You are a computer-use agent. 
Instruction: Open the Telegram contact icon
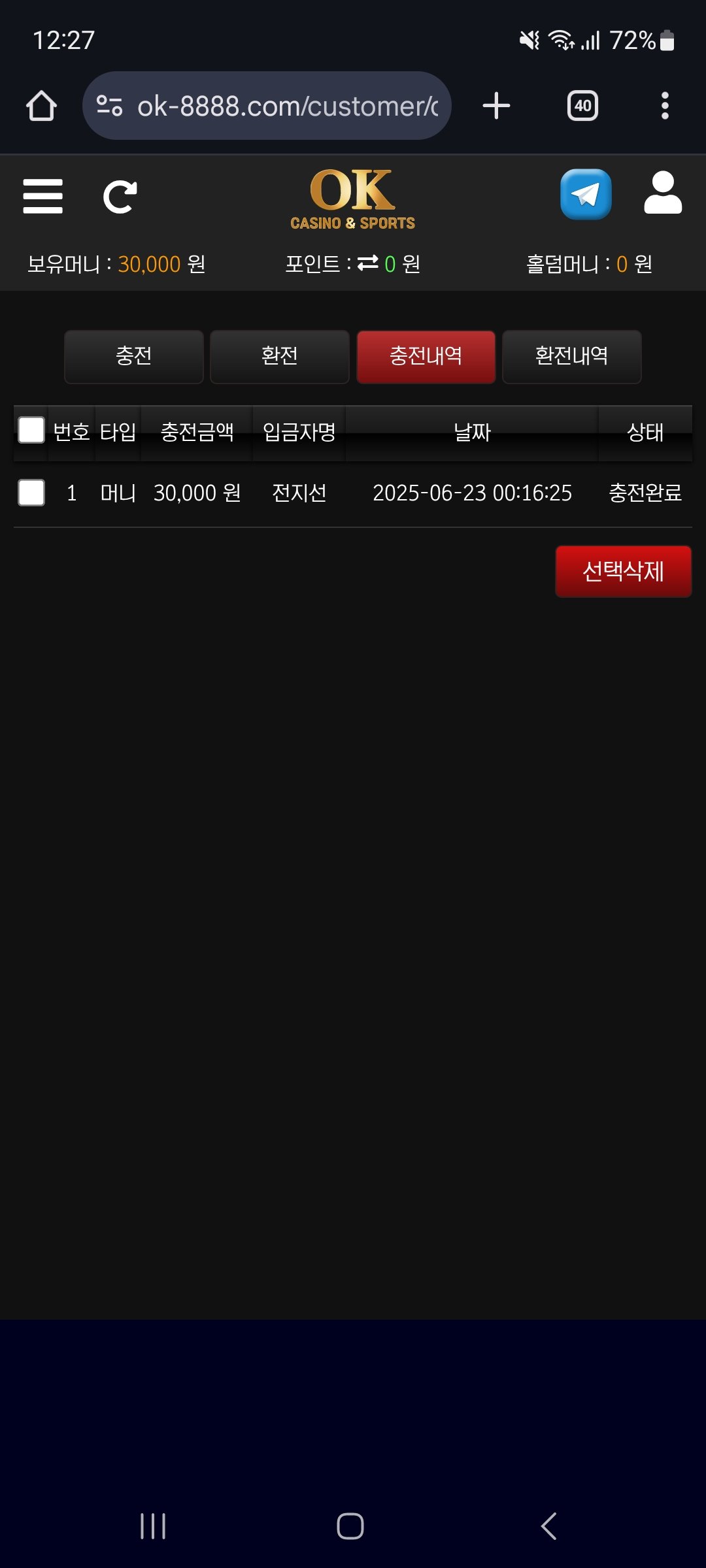pyautogui.click(x=586, y=195)
